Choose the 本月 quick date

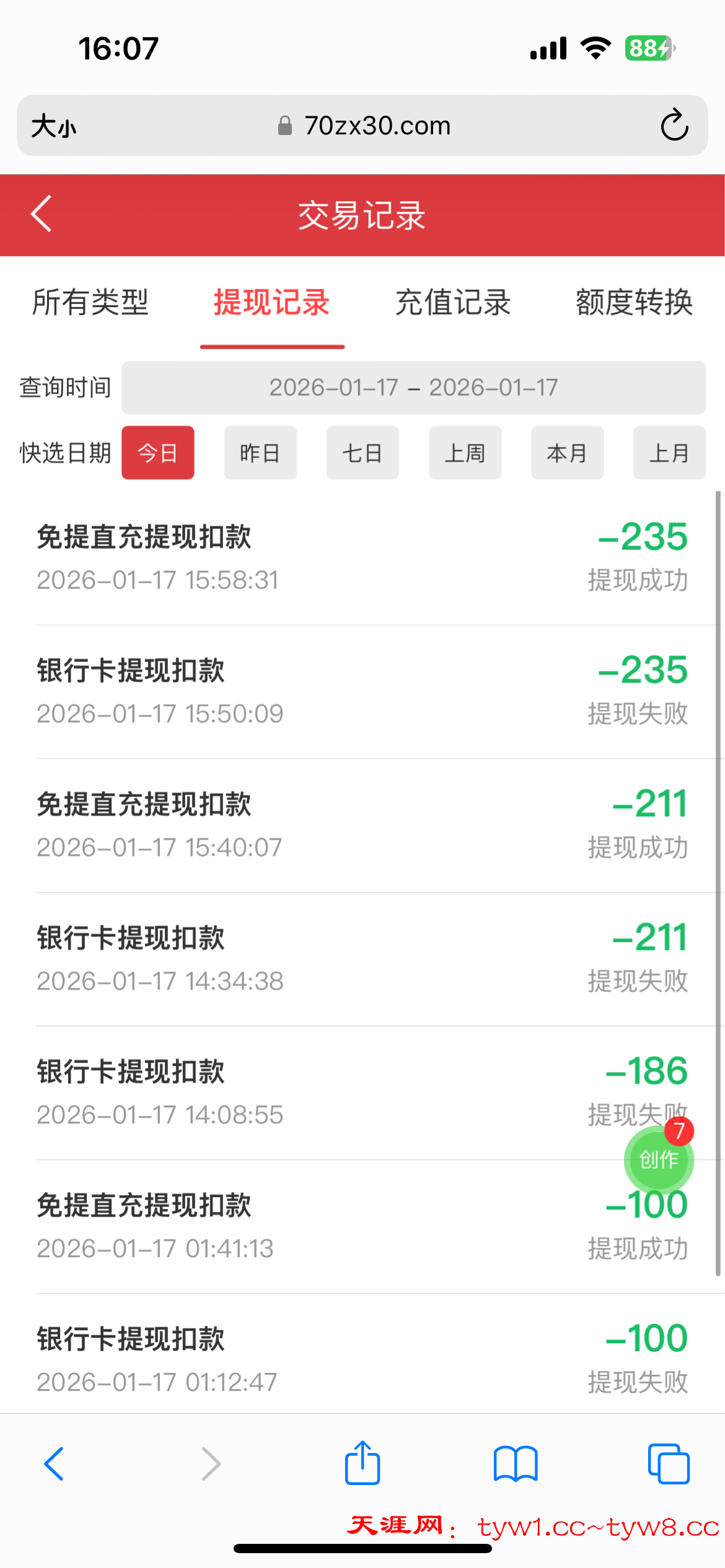[567, 453]
